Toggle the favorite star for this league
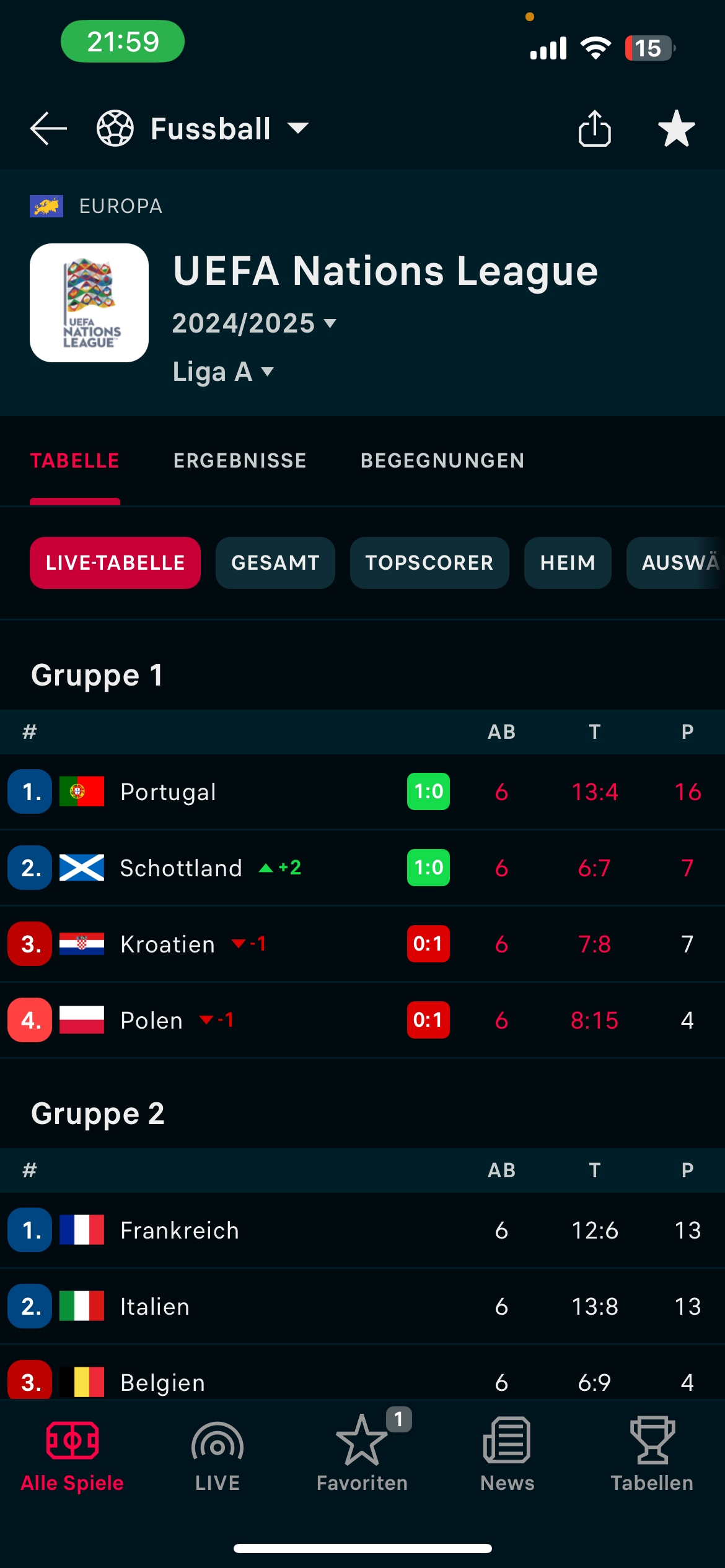Viewport: 725px width, 1568px height. pos(676,128)
